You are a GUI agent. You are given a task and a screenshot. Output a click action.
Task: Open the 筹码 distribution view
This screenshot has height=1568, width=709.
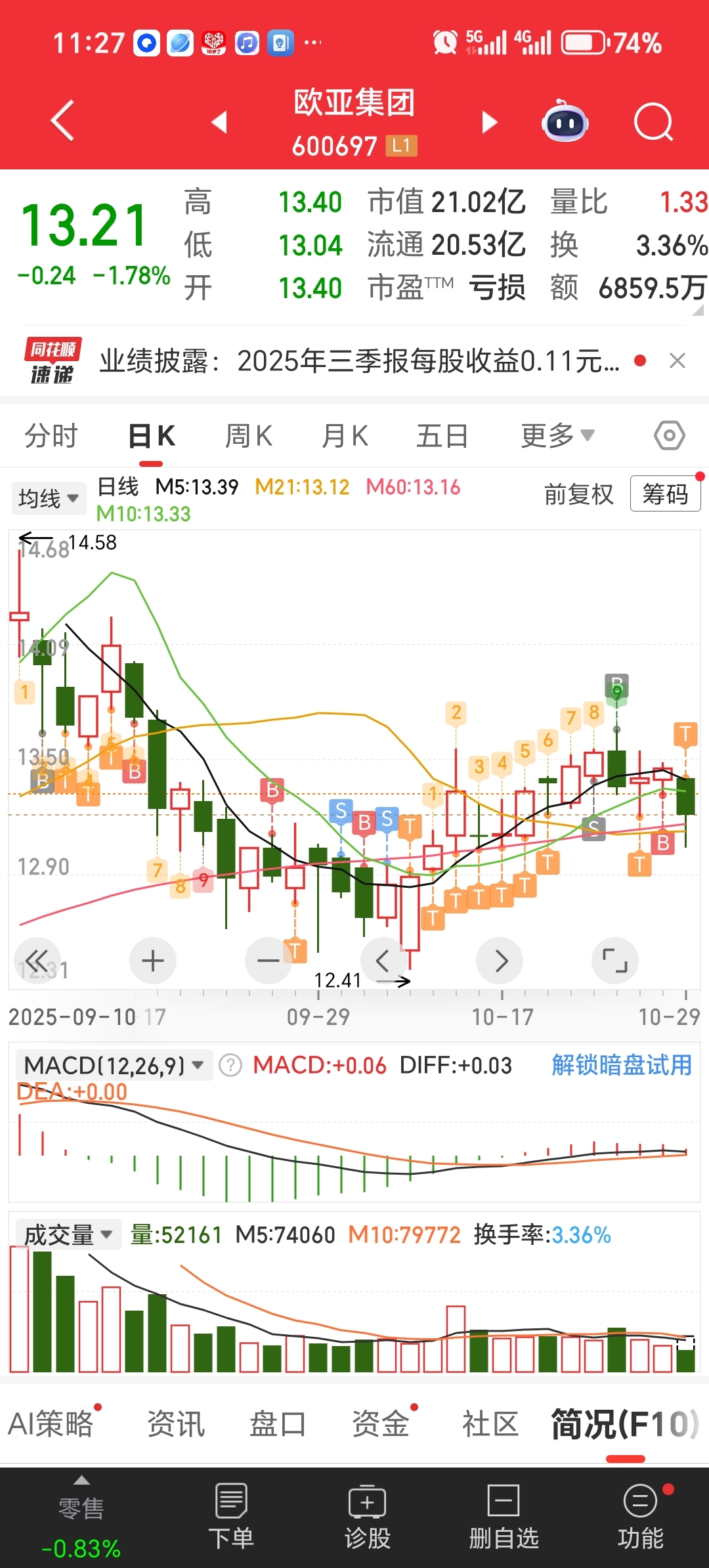tap(666, 494)
